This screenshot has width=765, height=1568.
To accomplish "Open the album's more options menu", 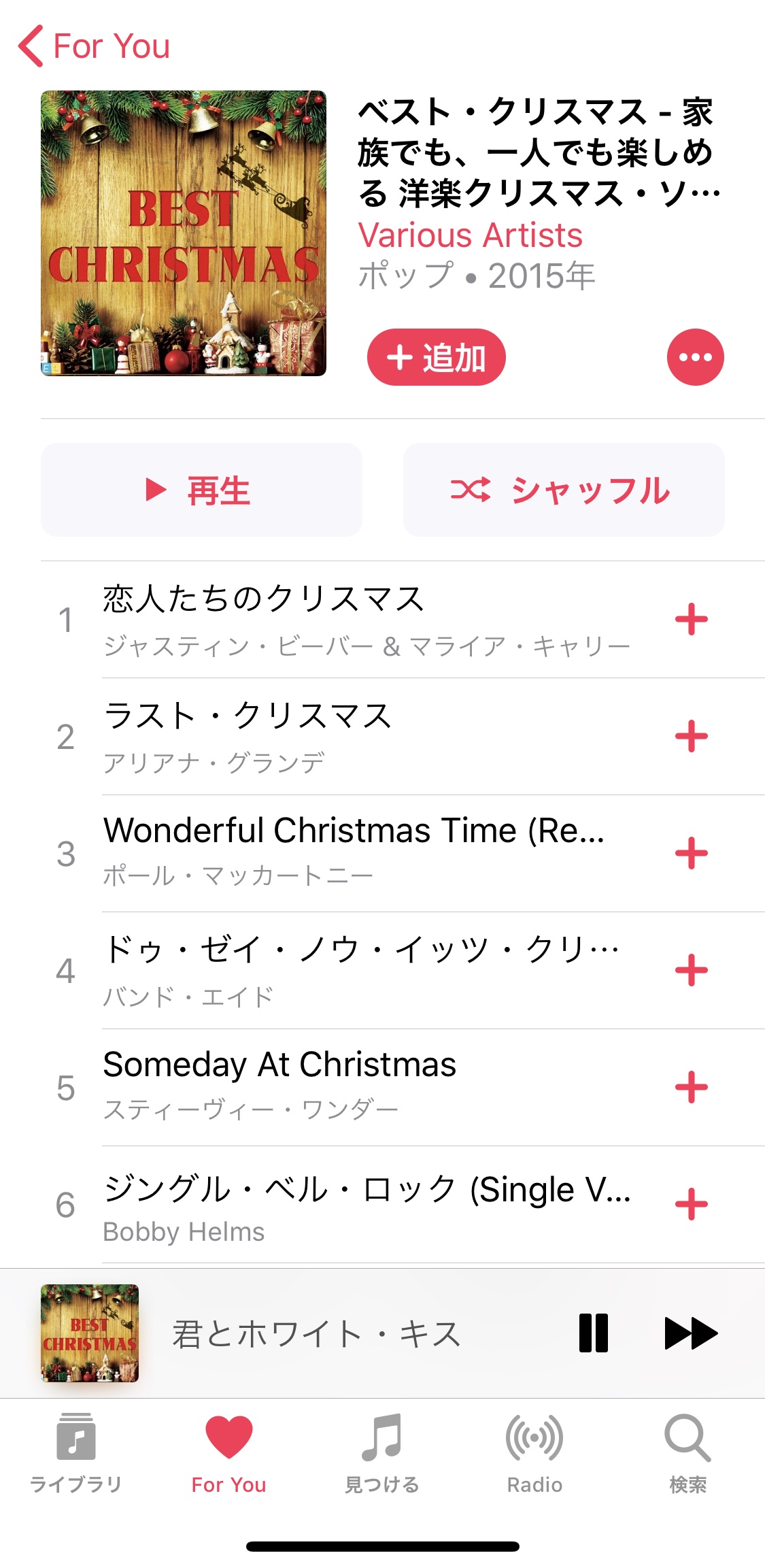I will (695, 358).
